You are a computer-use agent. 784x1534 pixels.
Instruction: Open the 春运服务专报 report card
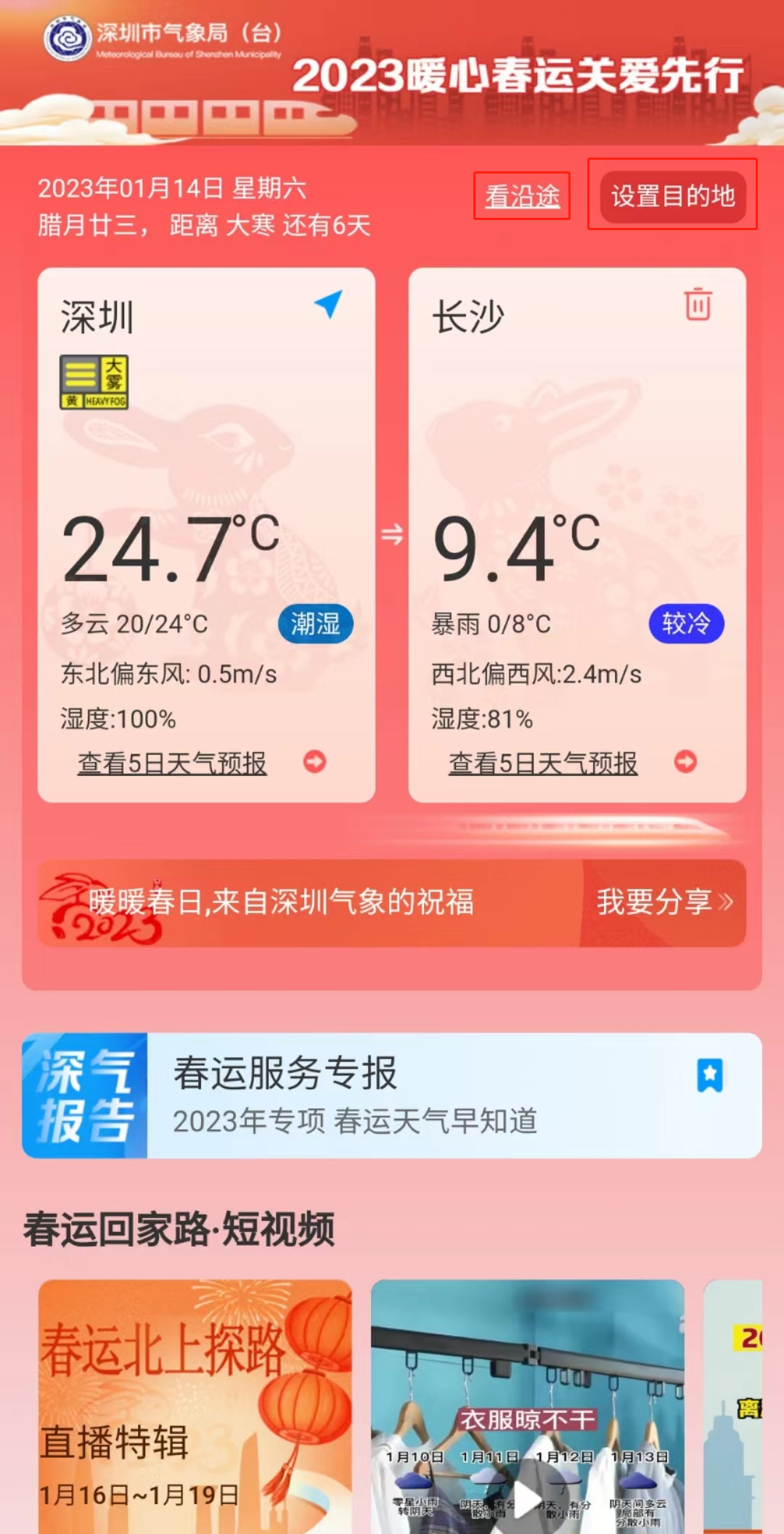pos(392,1096)
